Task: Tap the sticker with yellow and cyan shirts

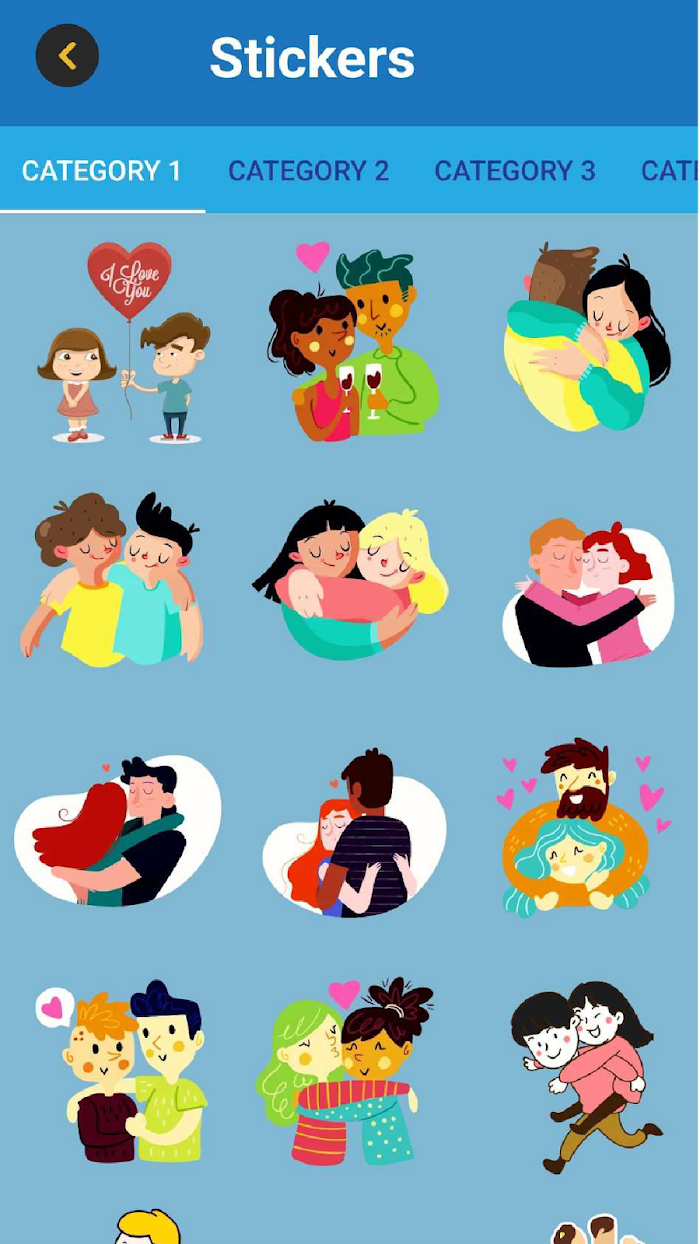Action: [113, 578]
